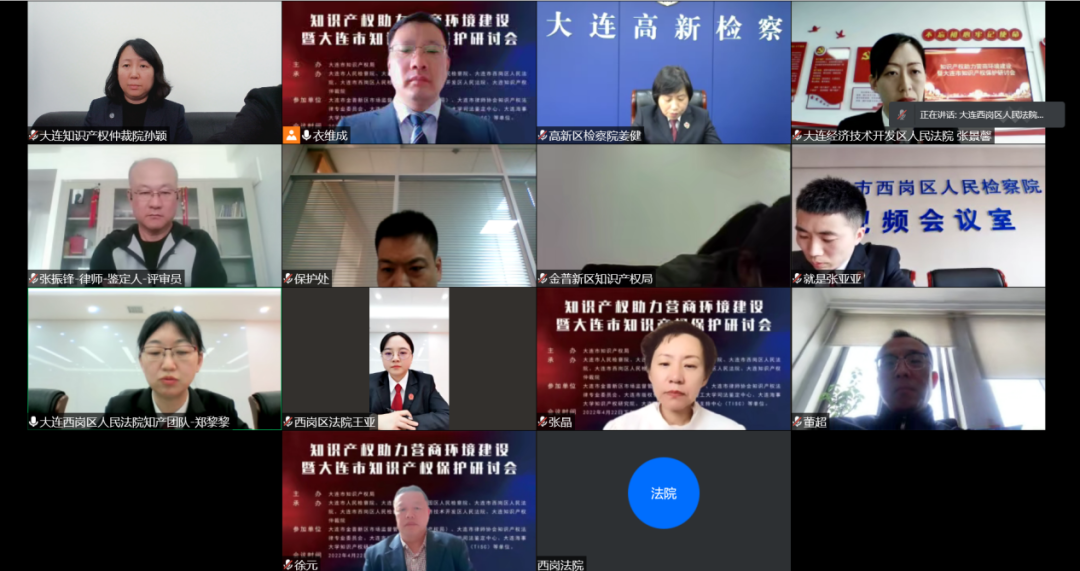Image resolution: width=1080 pixels, height=571 pixels.
Task: Select 董超's video tile
Action: pyautogui.click(x=918, y=358)
